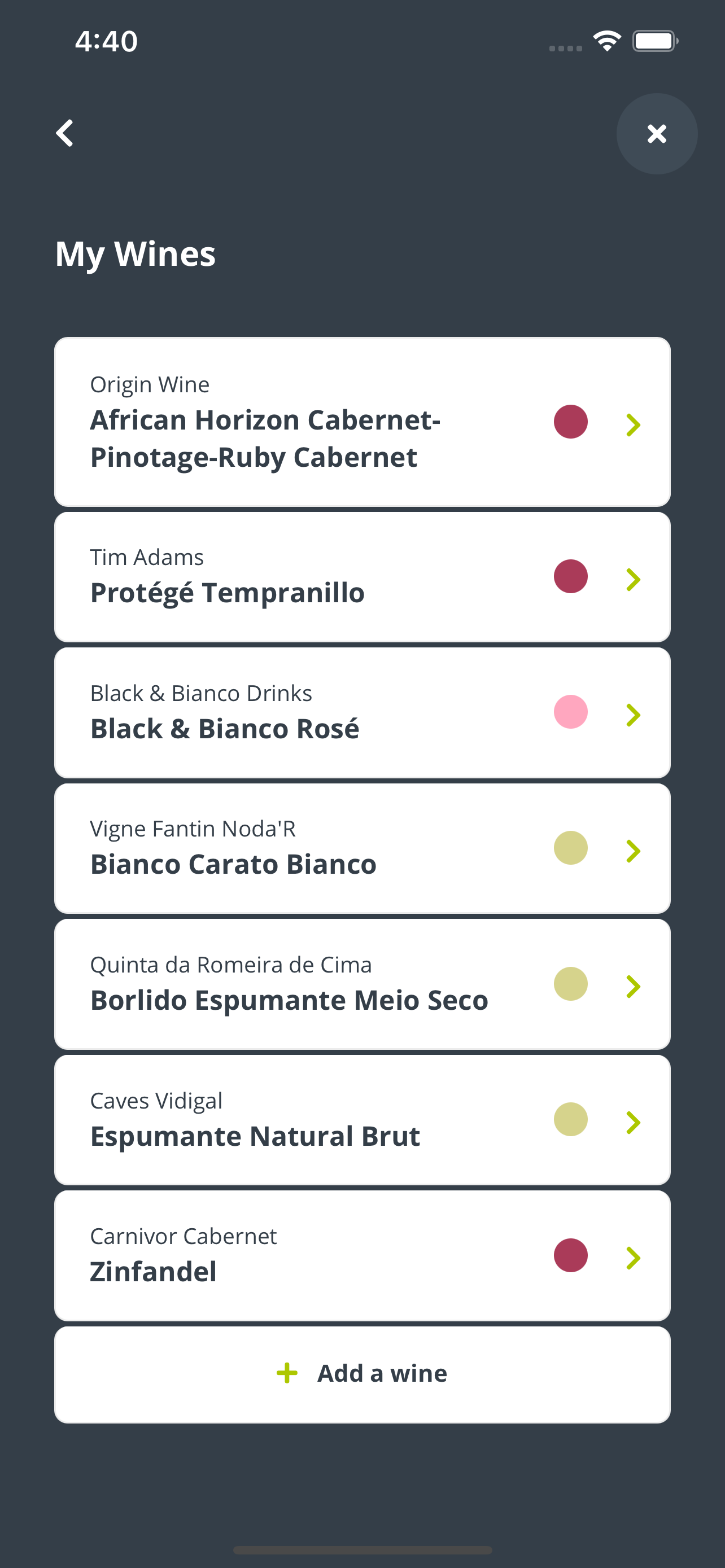Tap Add a wine
The width and height of the screenshot is (725, 1568).
coord(362,1374)
